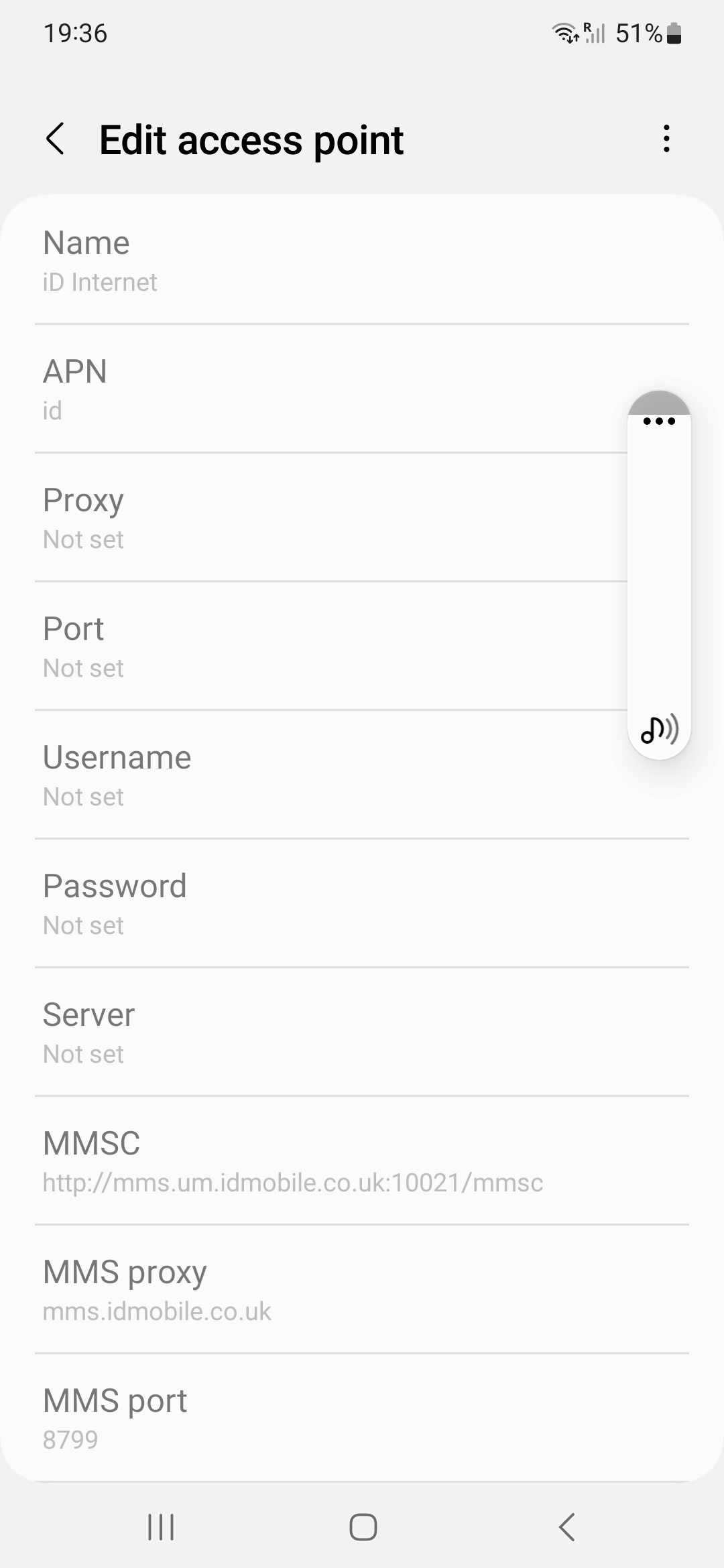724x1568 pixels.
Task: Go back from Edit access point
Action: (55, 139)
